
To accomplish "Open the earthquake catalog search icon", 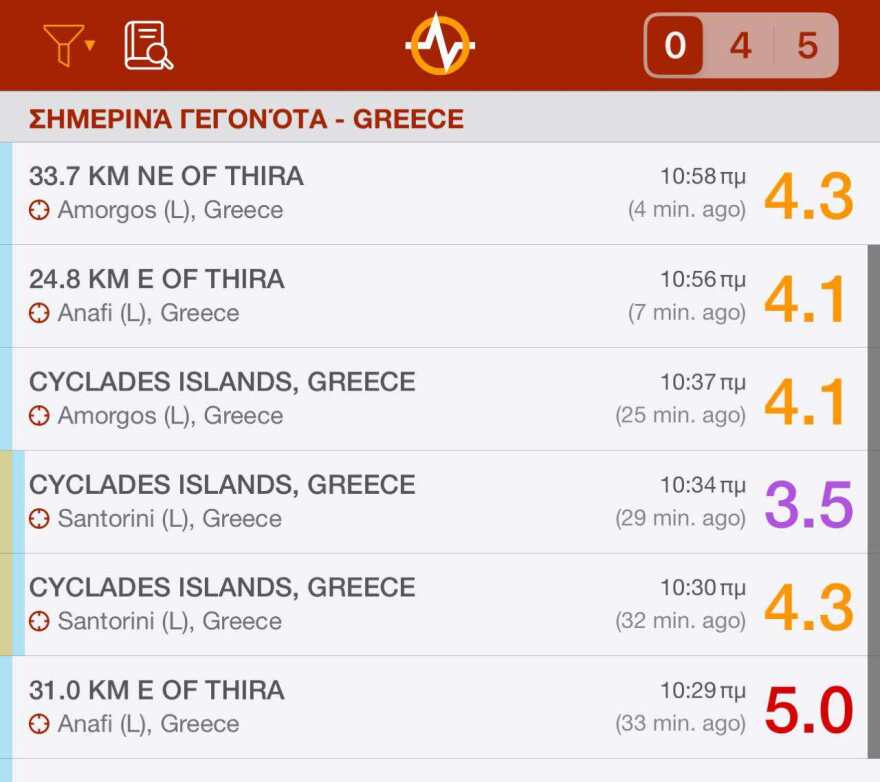I will (148, 45).
